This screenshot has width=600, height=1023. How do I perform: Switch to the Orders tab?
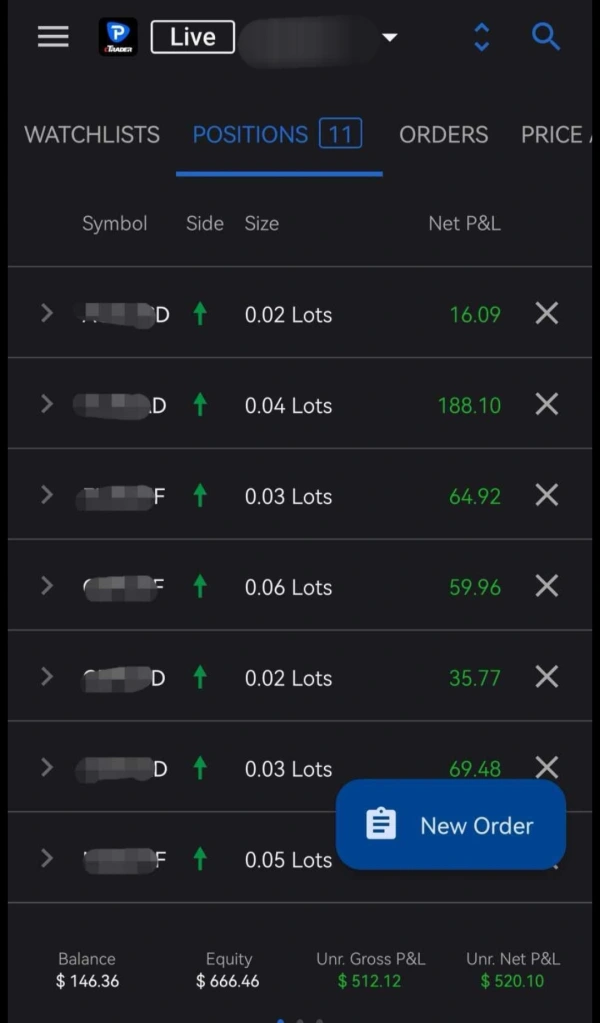point(443,134)
